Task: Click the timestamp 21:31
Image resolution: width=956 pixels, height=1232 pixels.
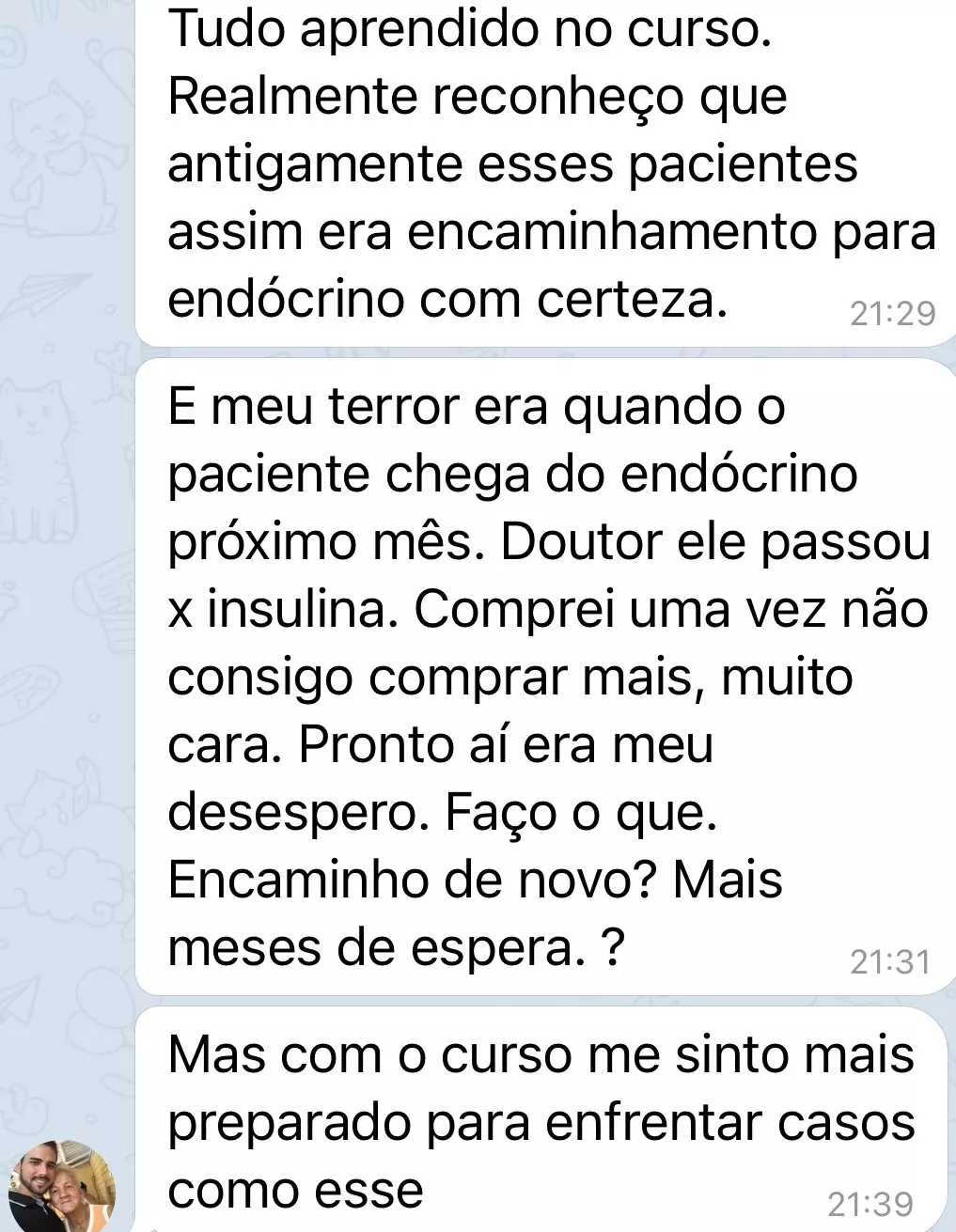Action: (x=890, y=960)
